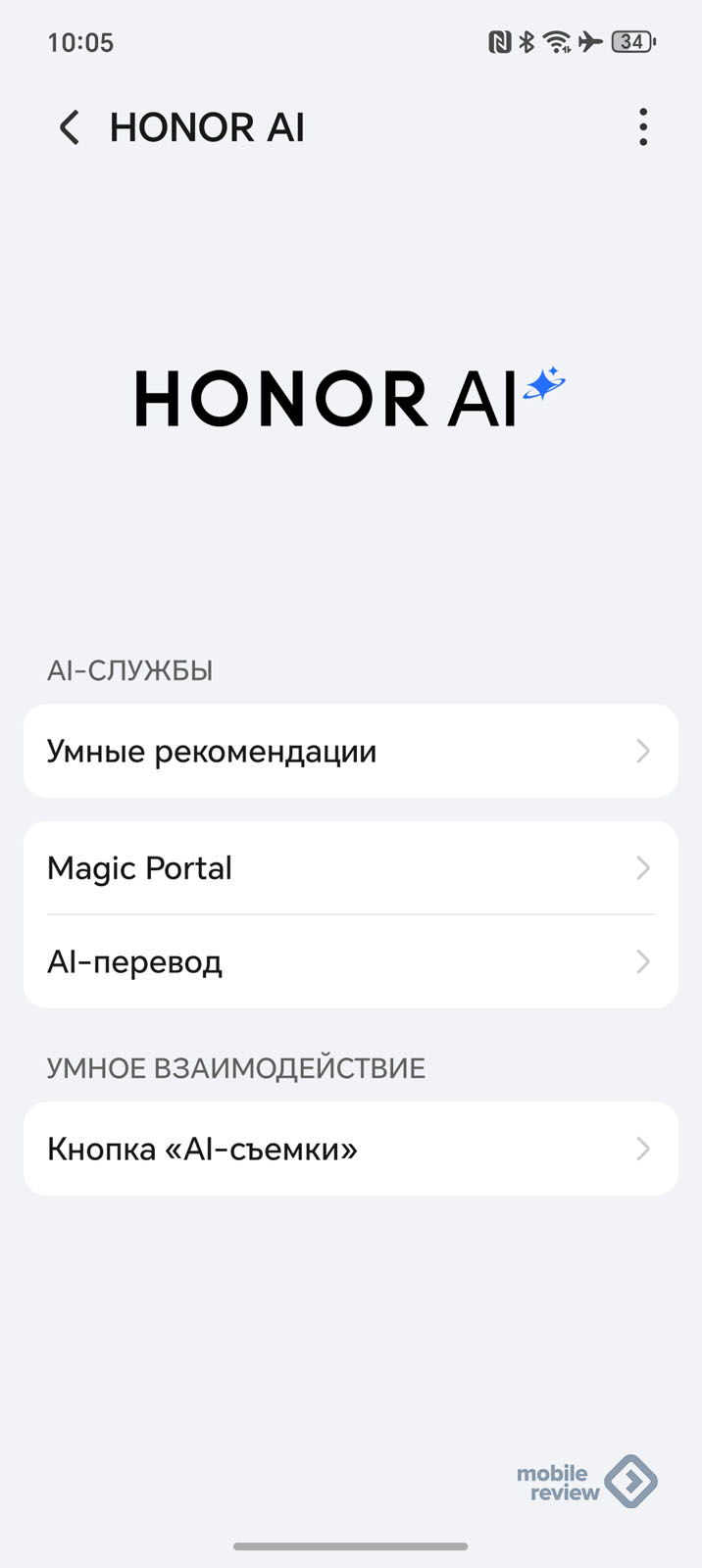Viewport: 702px width, 1568px height.
Task: Open the three-dot overflow menu
Action: (643, 127)
